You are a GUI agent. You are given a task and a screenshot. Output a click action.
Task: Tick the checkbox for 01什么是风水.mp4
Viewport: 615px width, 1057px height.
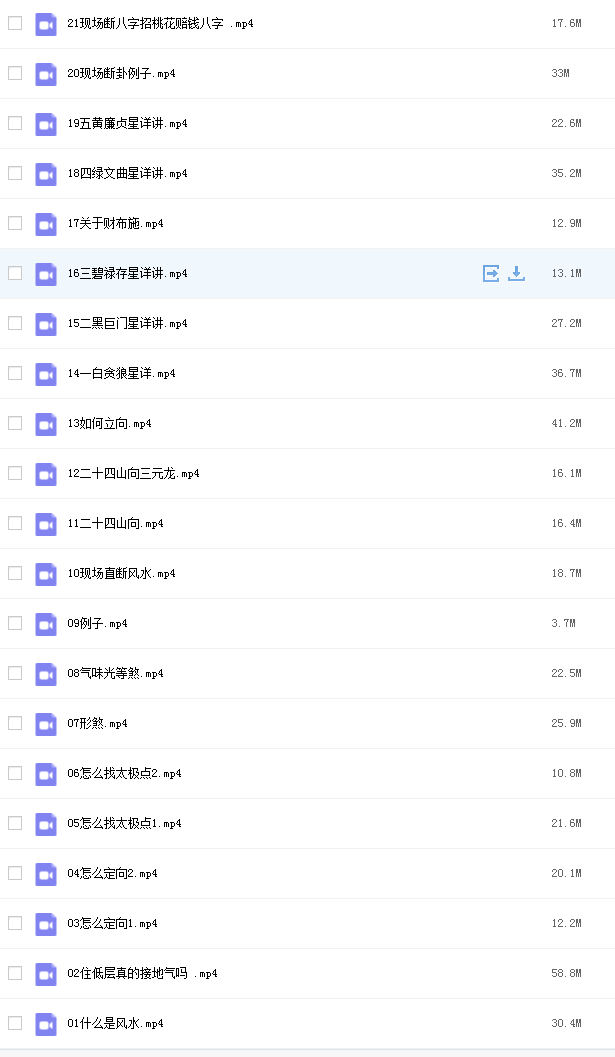click(x=15, y=1023)
